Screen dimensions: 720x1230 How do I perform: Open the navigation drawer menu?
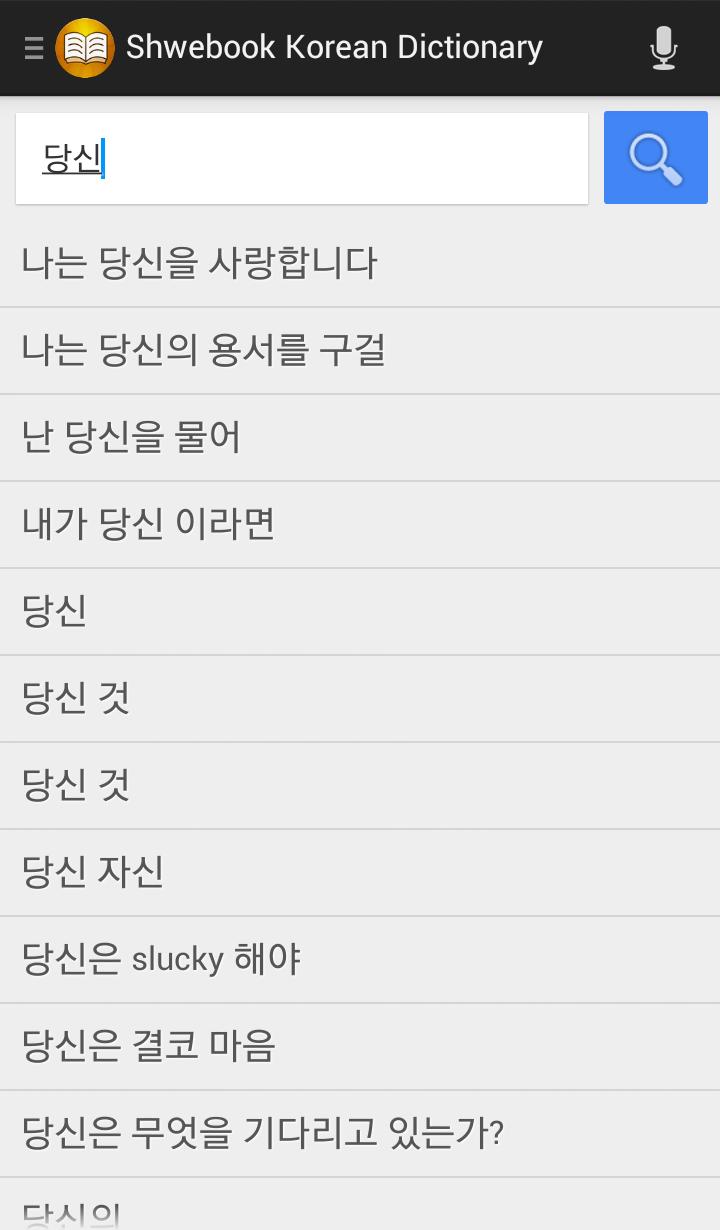coord(34,48)
